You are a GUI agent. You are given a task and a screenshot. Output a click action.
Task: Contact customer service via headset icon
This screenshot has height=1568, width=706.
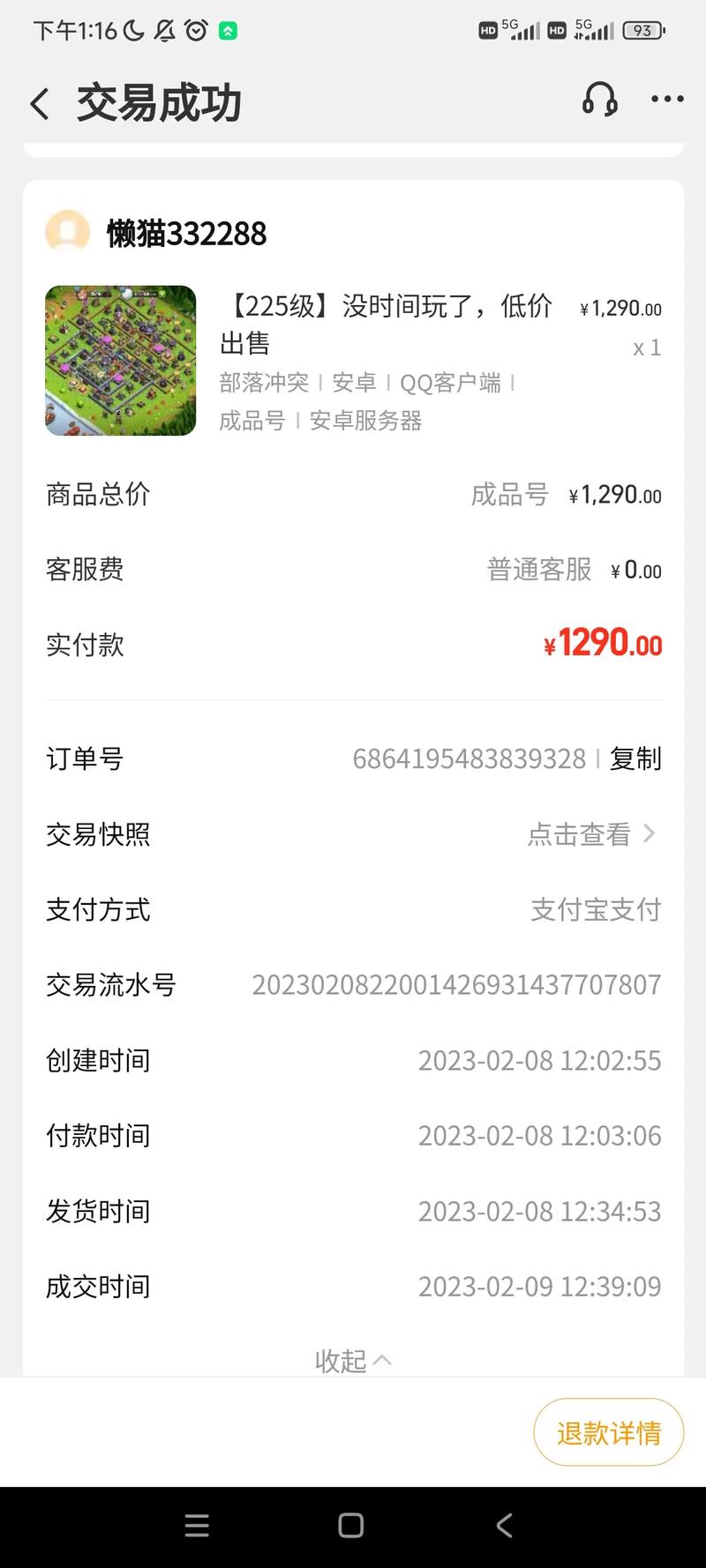point(600,100)
